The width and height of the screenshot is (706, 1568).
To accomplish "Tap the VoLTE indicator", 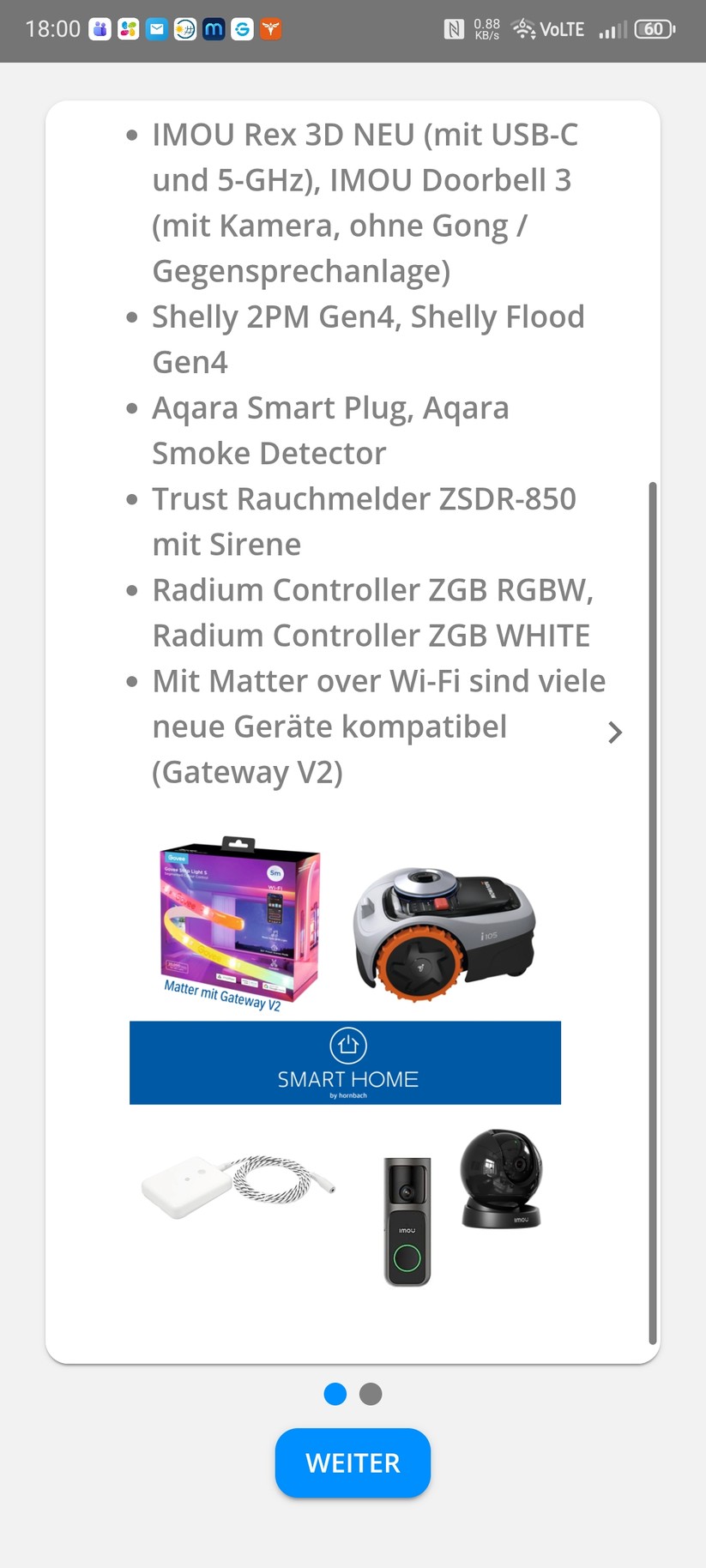I will (x=562, y=28).
